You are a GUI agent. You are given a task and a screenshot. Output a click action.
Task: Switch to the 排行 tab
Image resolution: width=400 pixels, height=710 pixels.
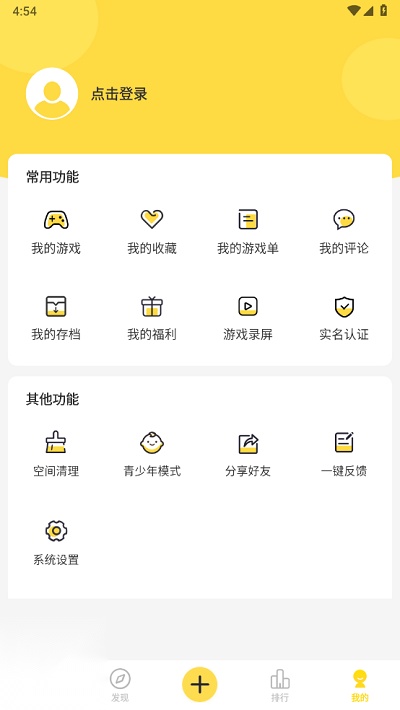pos(280,686)
